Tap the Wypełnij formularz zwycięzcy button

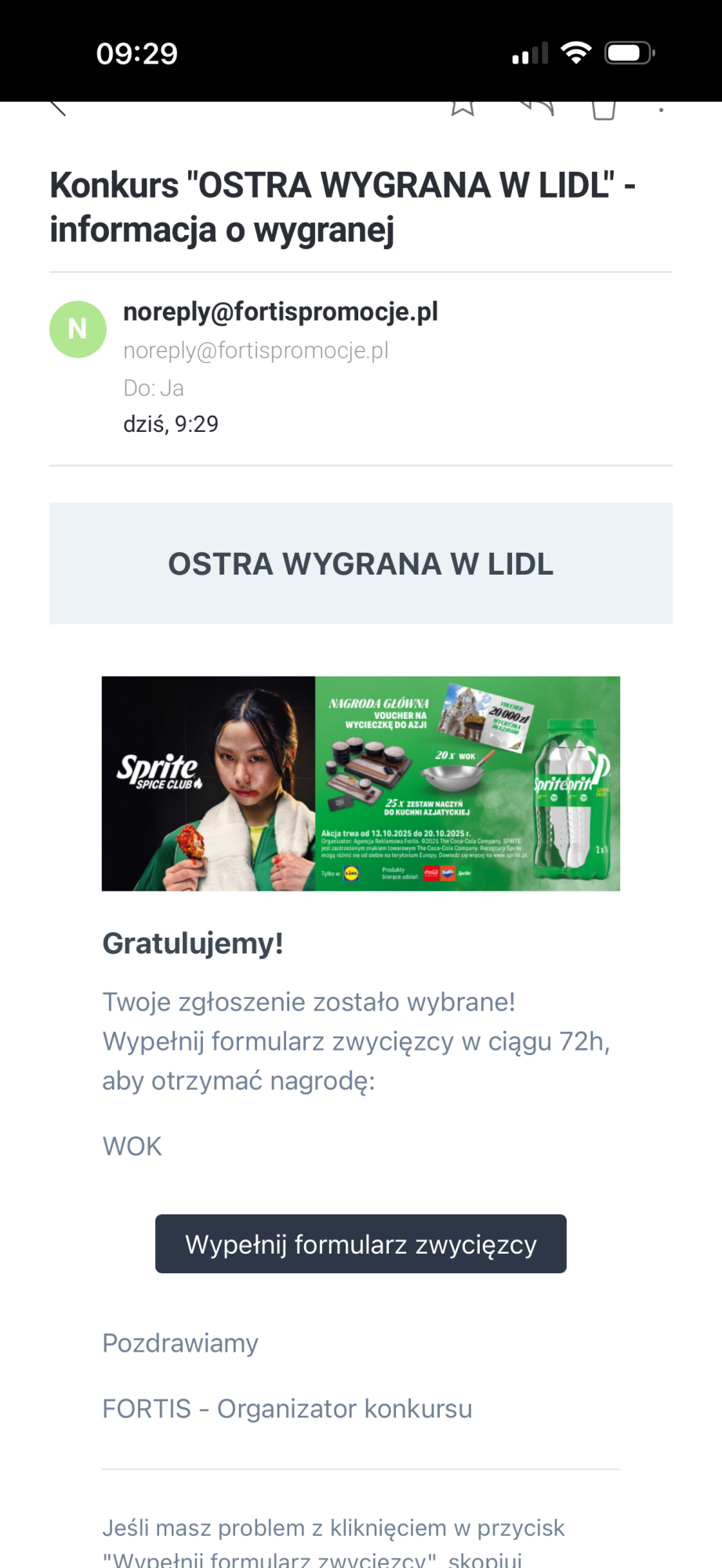coord(361,1243)
